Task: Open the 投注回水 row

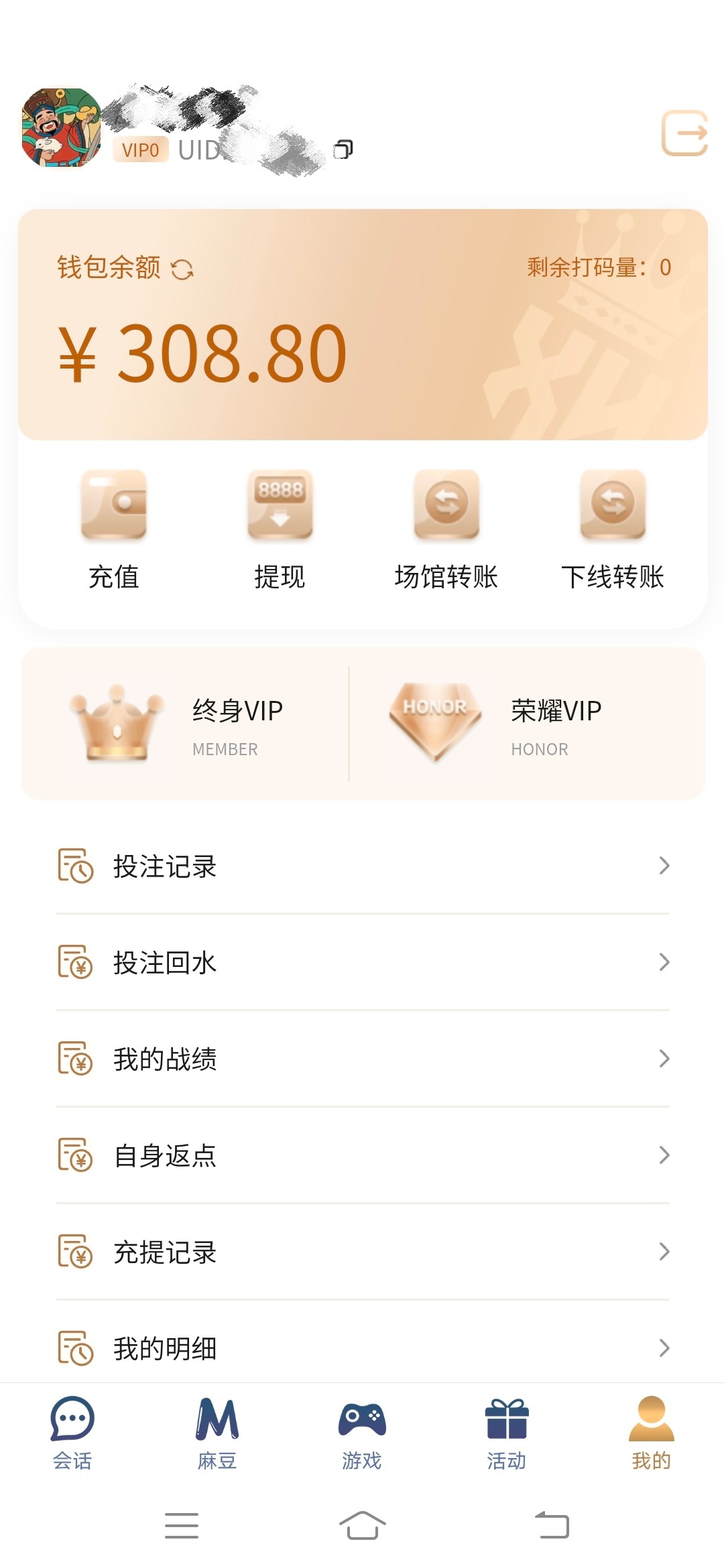Action: tap(362, 962)
